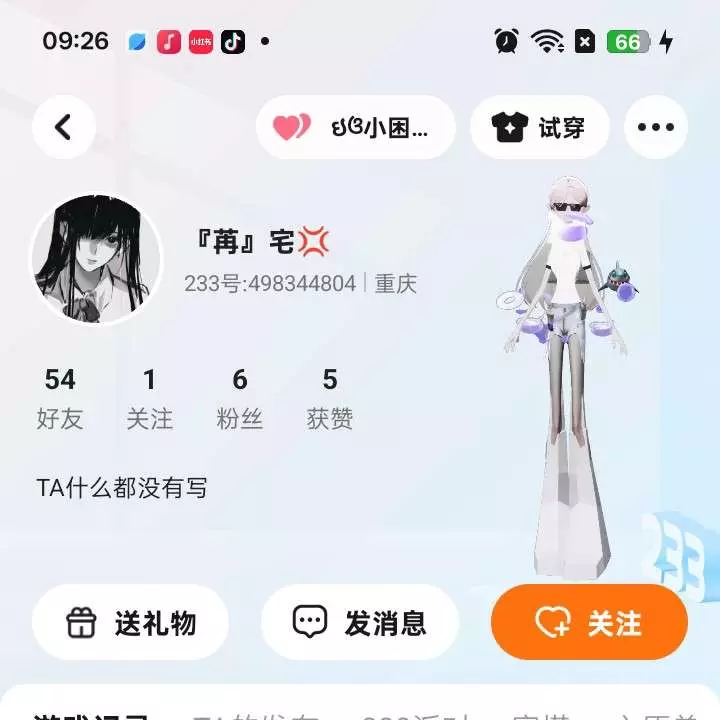Tap the 试穿 try-on button

pyautogui.click(x=539, y=128)
